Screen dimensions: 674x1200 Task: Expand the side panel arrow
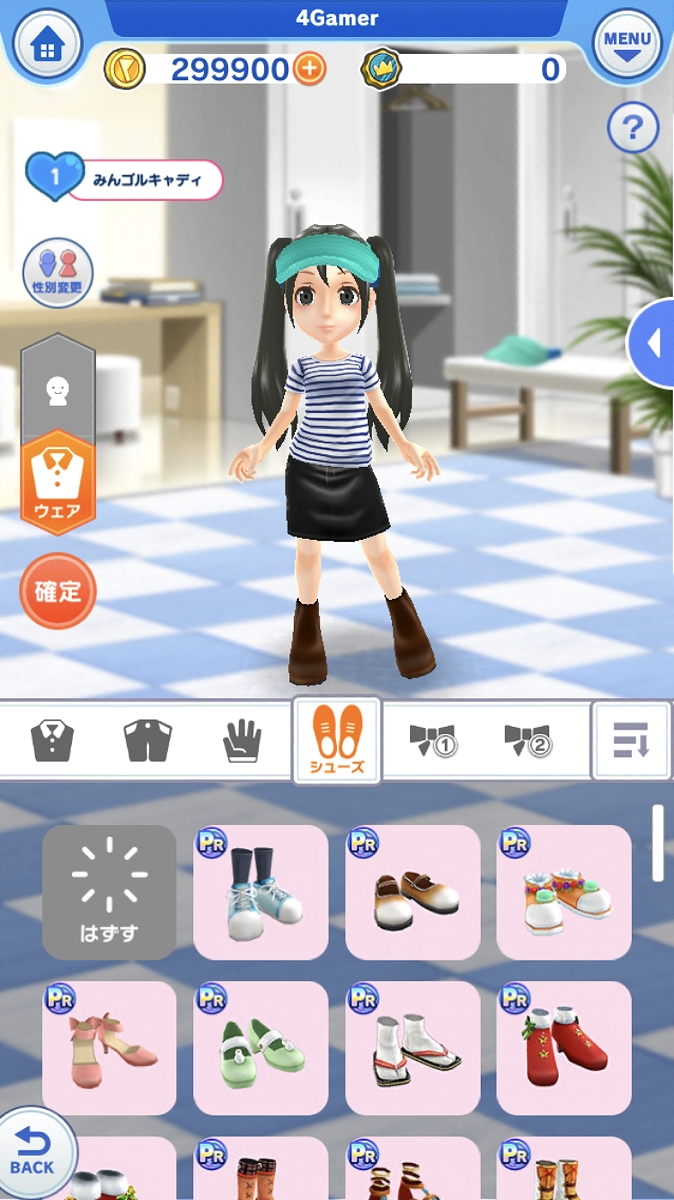(x=653, y=343)
